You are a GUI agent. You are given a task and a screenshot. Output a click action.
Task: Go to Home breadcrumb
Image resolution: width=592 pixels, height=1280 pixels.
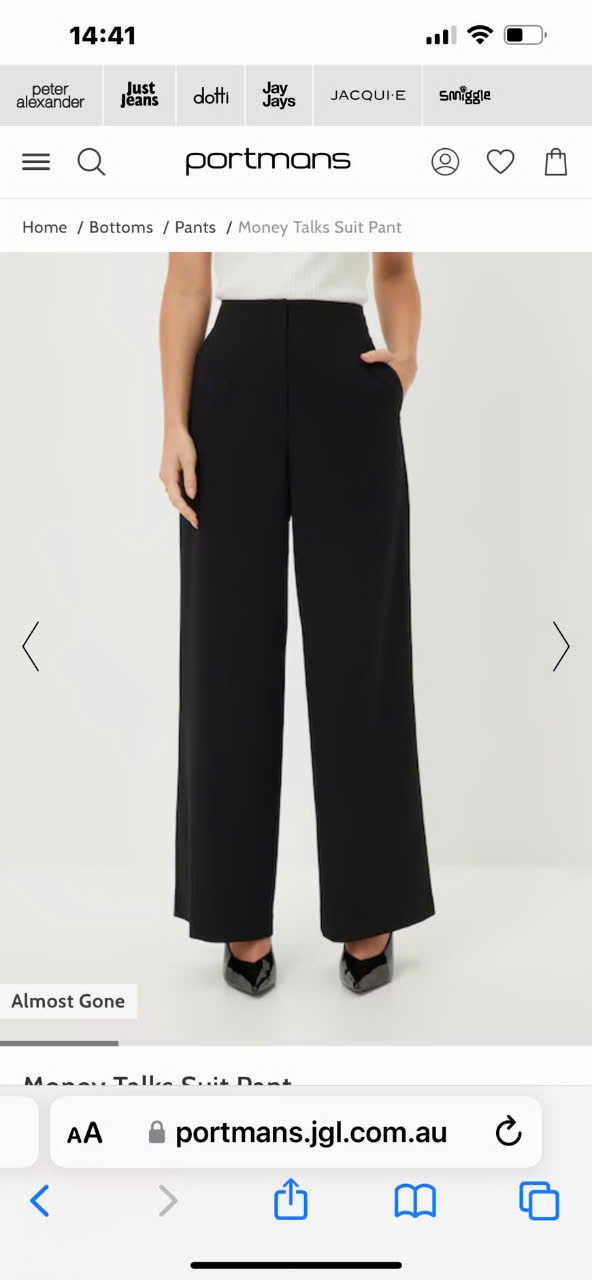coord(45,227)
